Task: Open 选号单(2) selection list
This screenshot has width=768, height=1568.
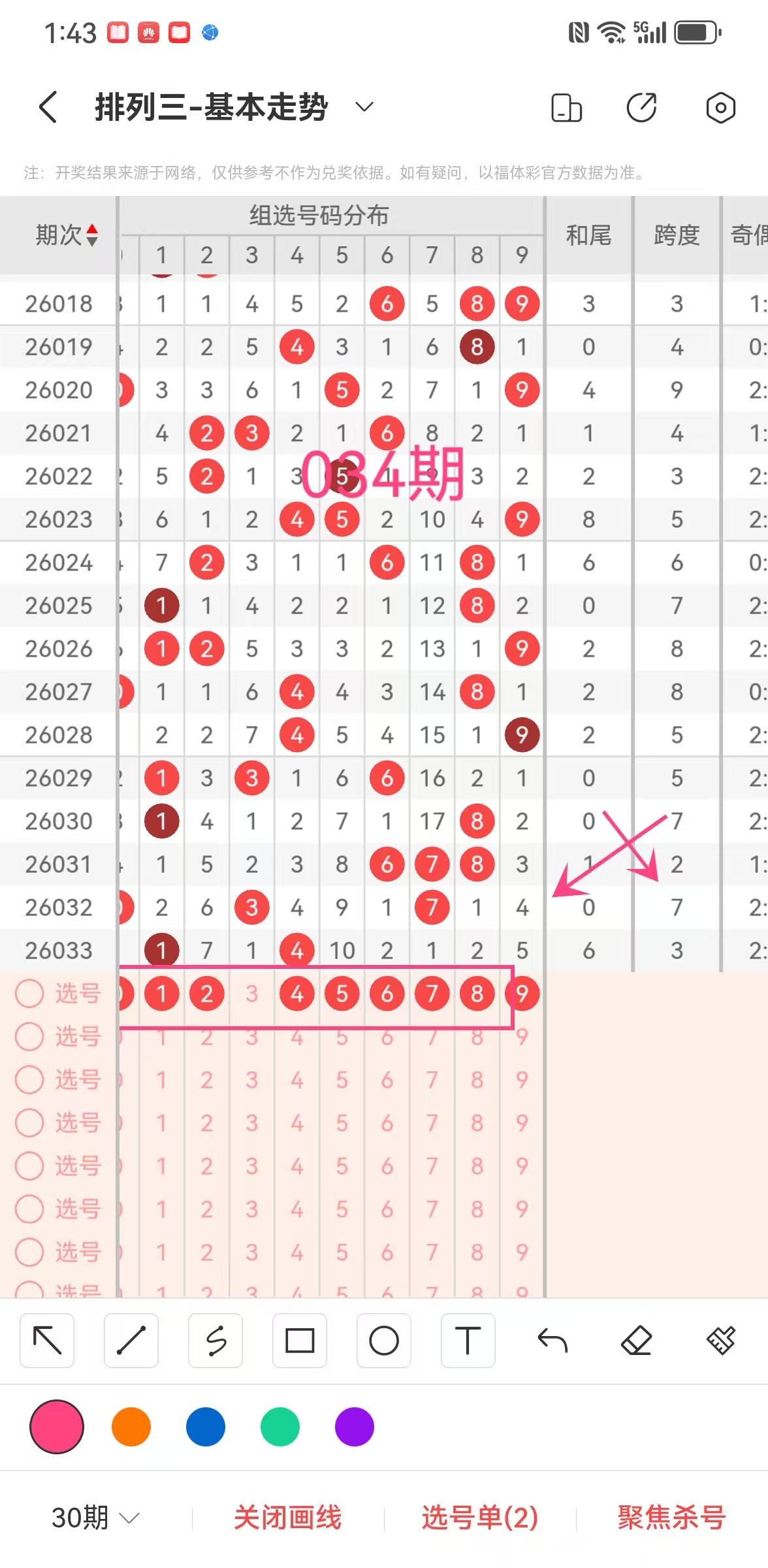Action: 480,1517
